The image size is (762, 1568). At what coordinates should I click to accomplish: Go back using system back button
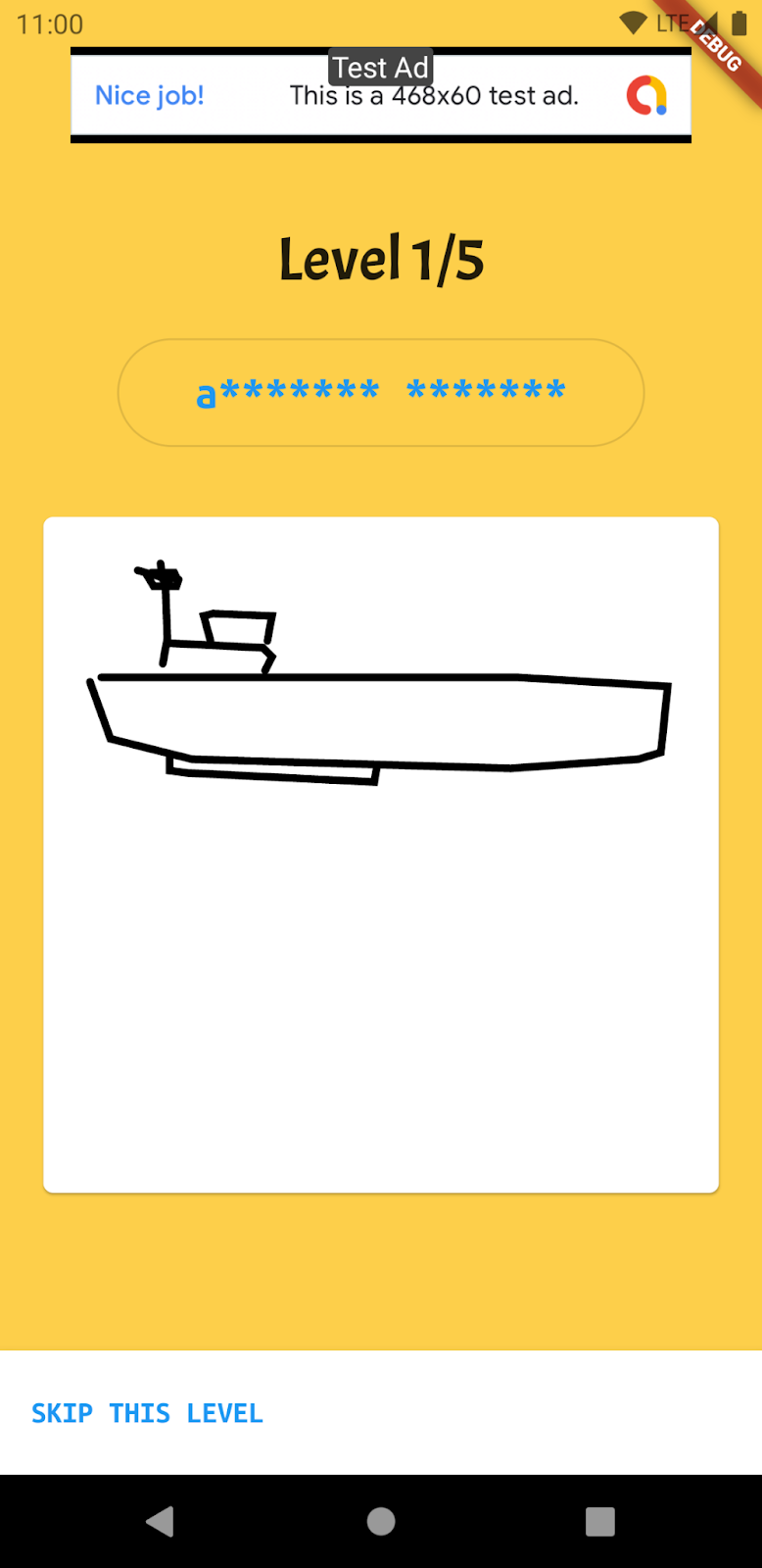point(160,1521)
